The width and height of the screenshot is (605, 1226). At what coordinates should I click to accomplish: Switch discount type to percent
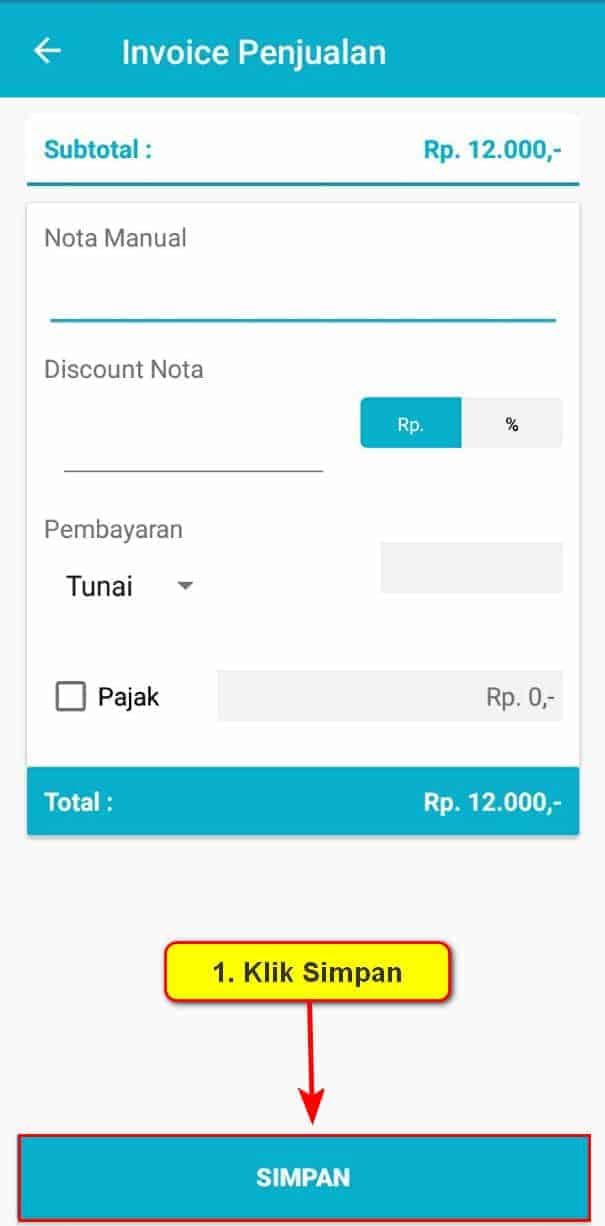[x=512, y=424]
